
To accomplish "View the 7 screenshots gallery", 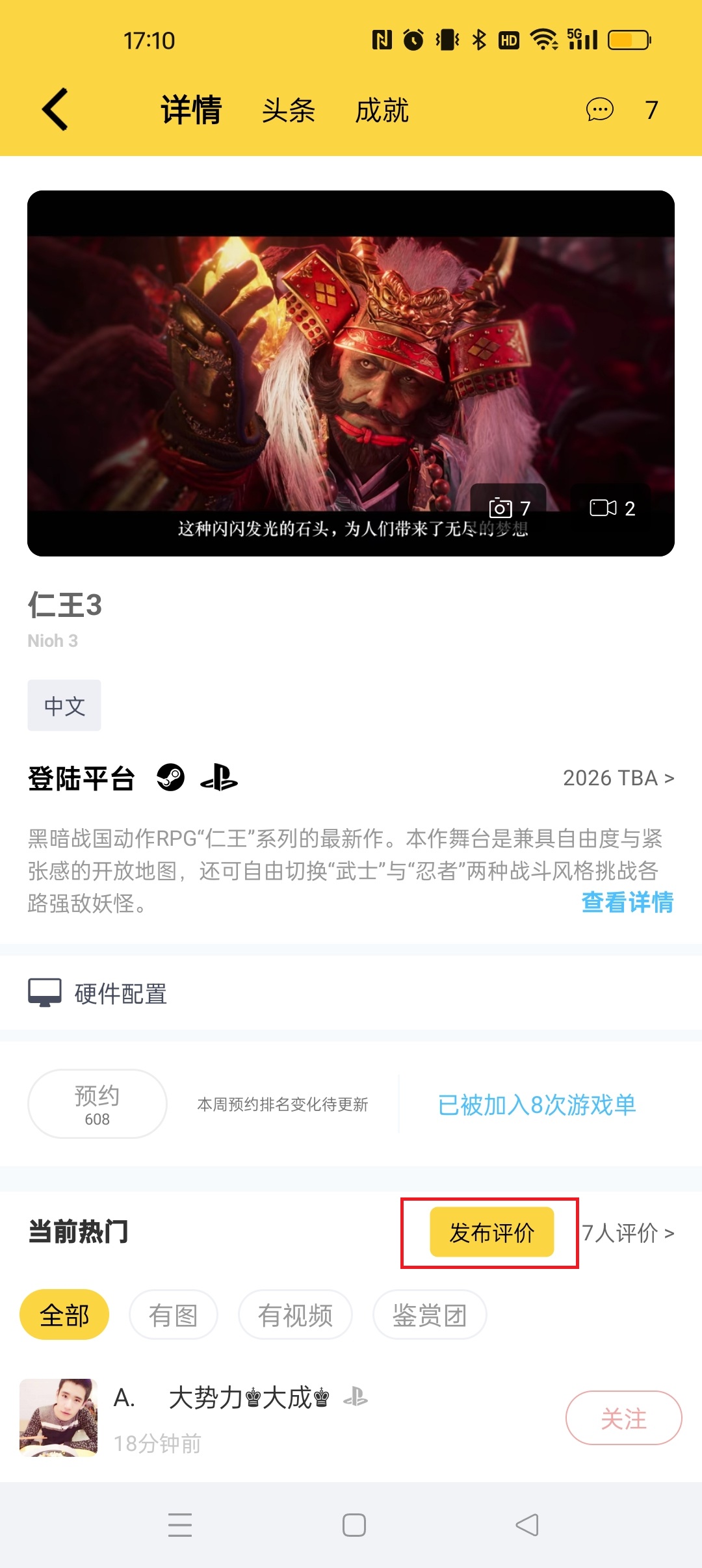I will [509, 508].
